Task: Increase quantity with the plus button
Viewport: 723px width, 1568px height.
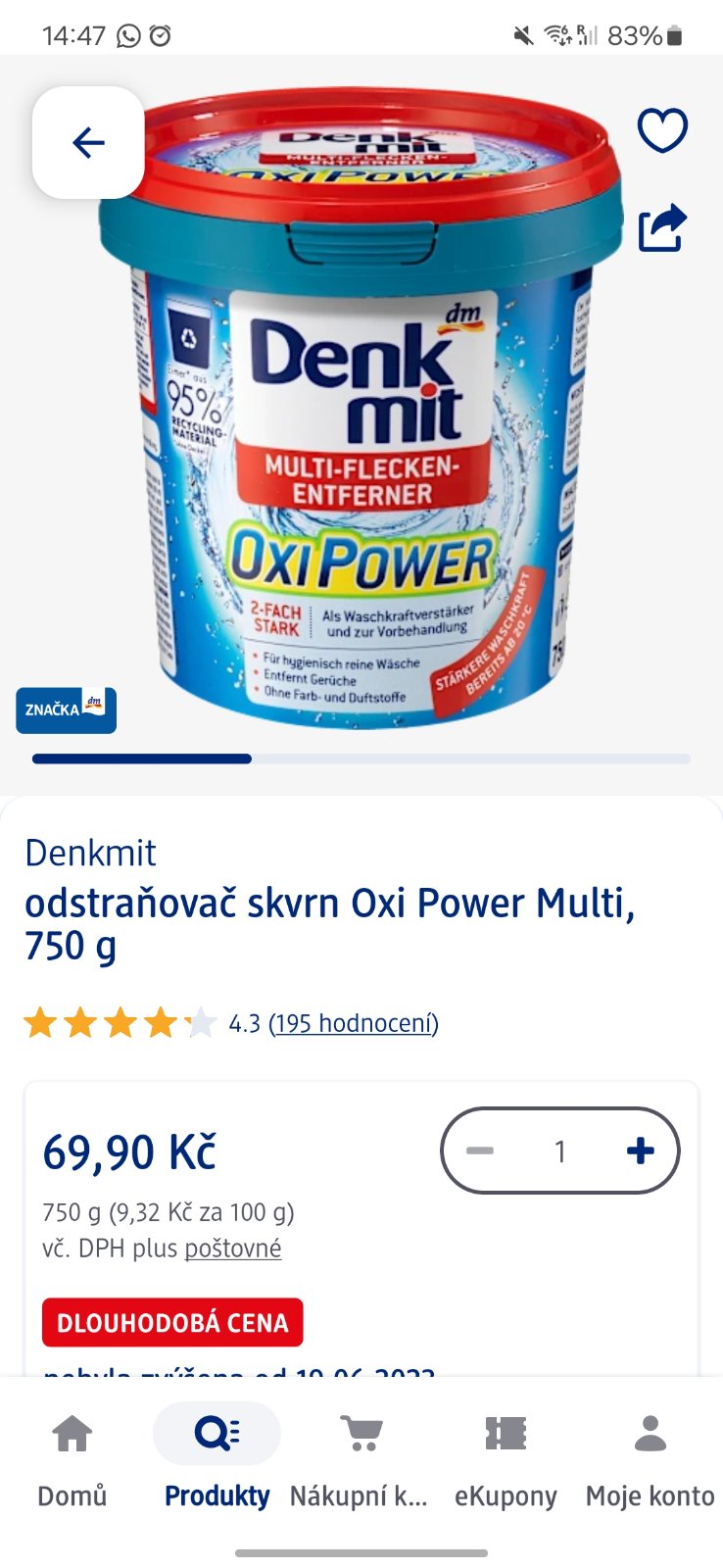Action: click(x=640, y=1151)
